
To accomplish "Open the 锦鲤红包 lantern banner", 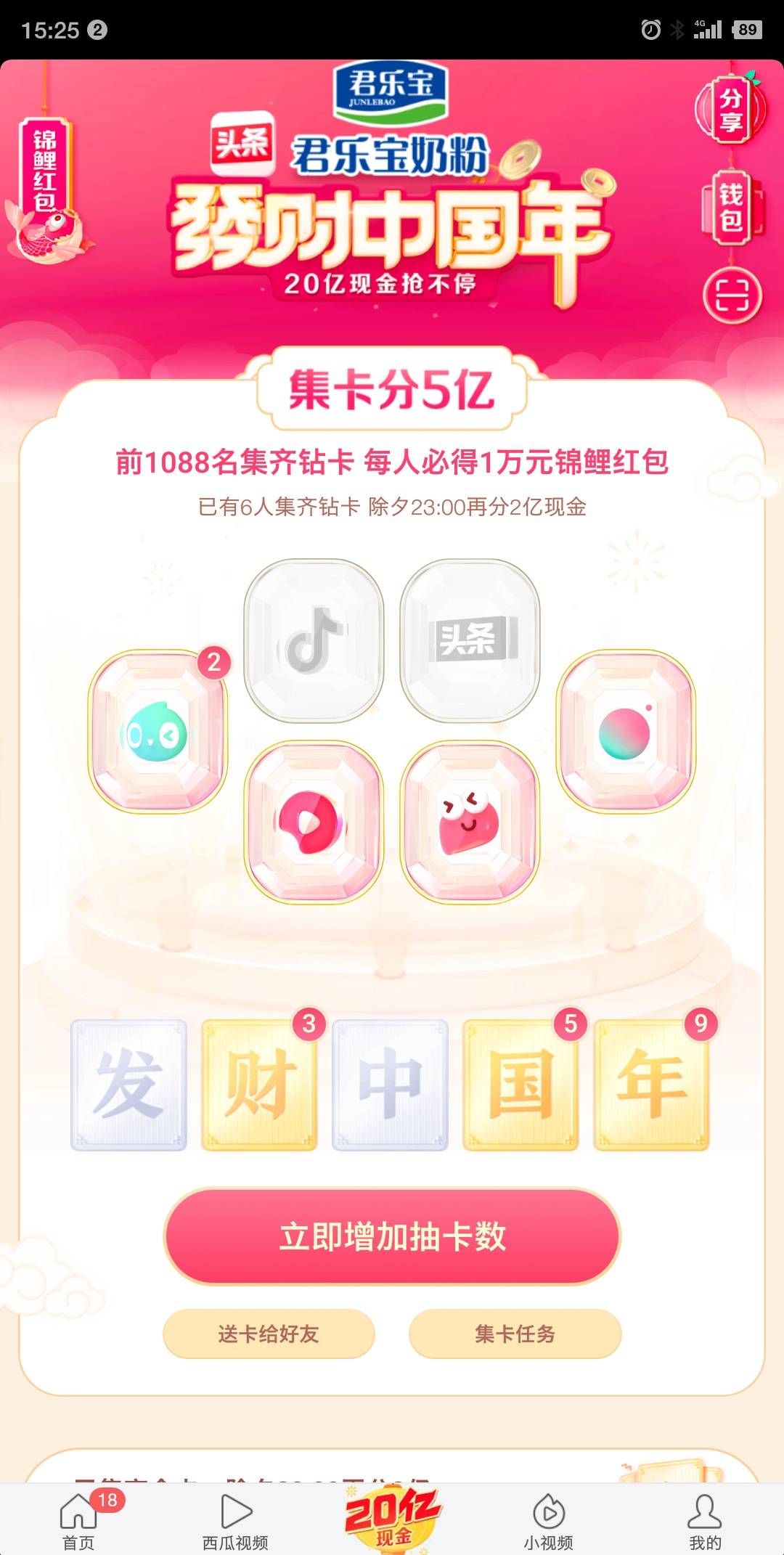I will click(45, 173).
